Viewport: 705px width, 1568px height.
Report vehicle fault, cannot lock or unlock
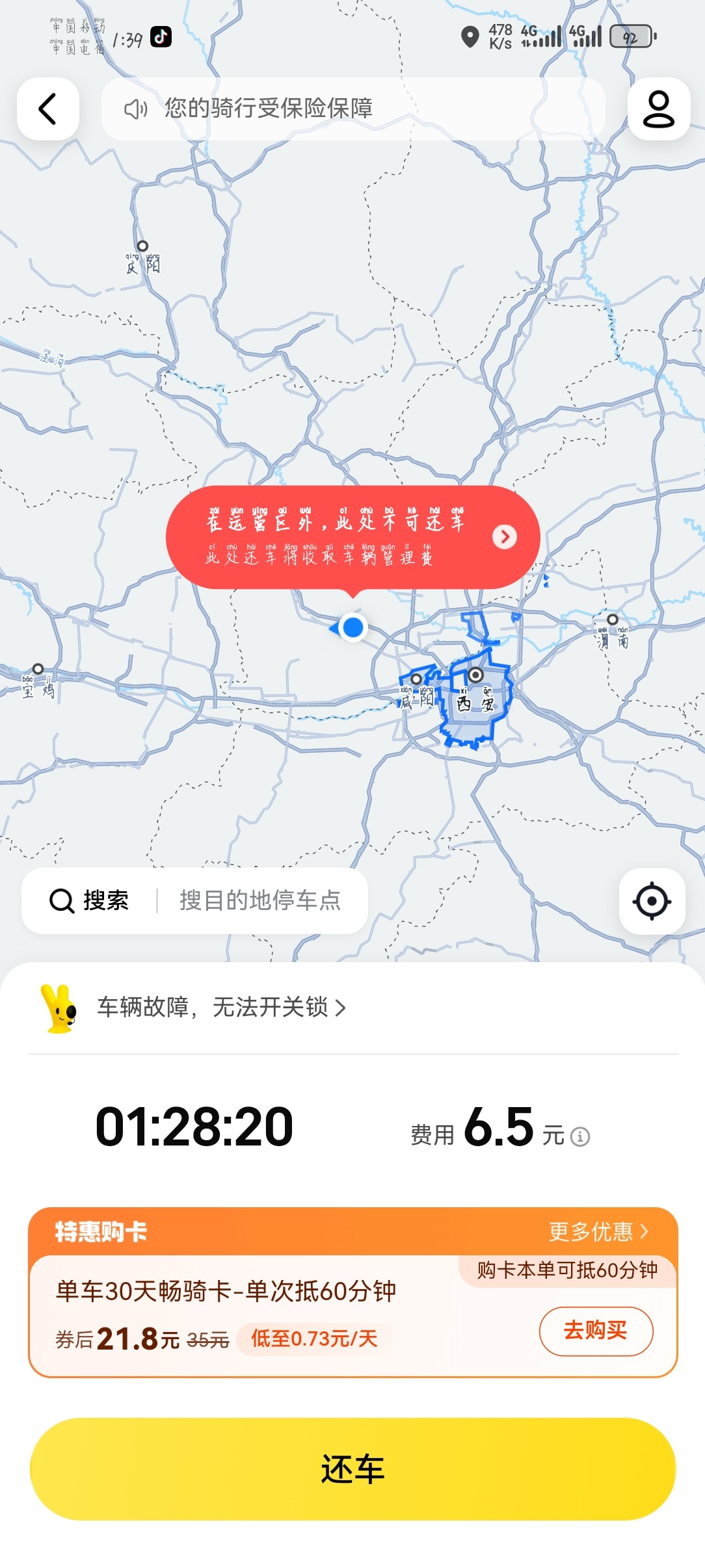[x=221, y=1008]
